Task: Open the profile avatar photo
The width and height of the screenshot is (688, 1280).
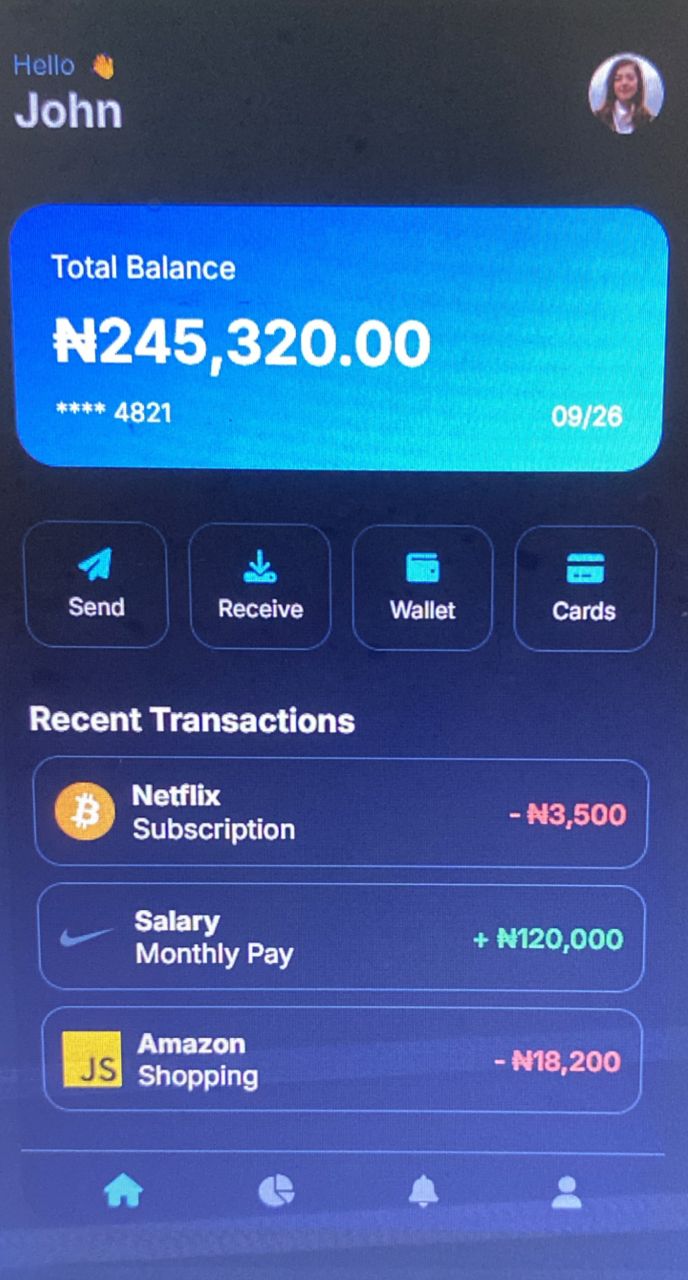Action: (x=626, y=93)
